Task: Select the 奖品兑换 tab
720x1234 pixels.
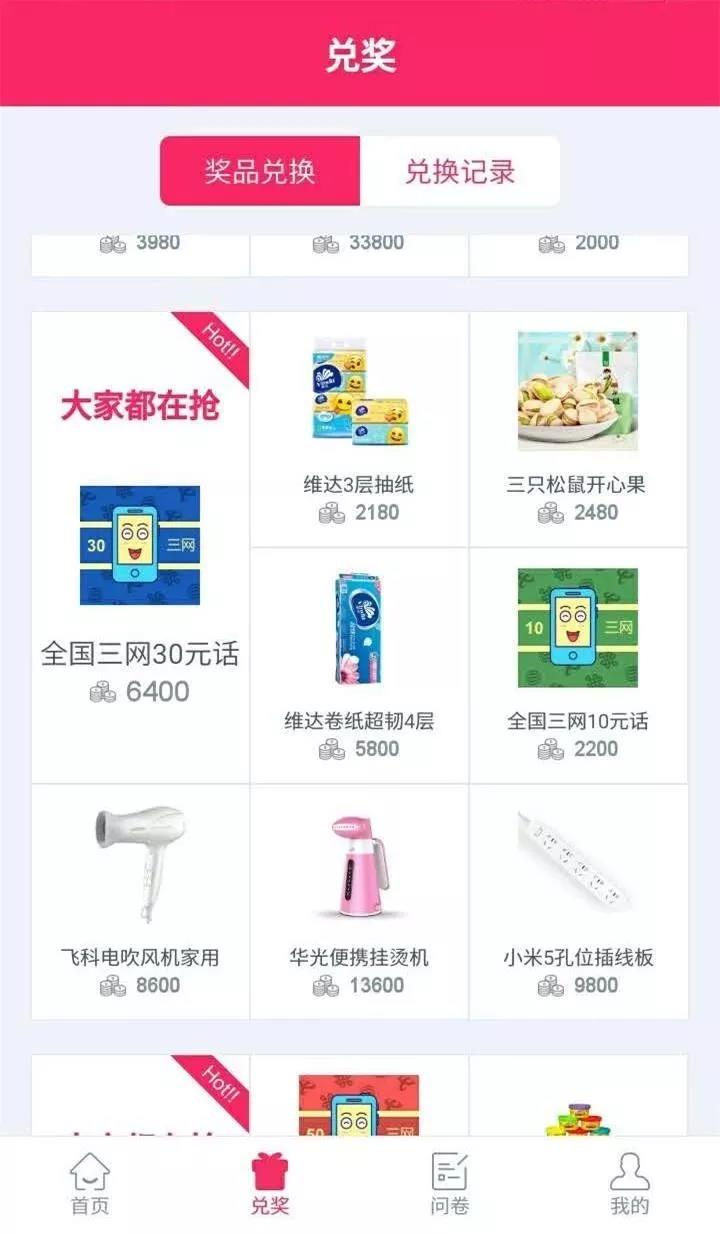Action: (x=260, y=171)
